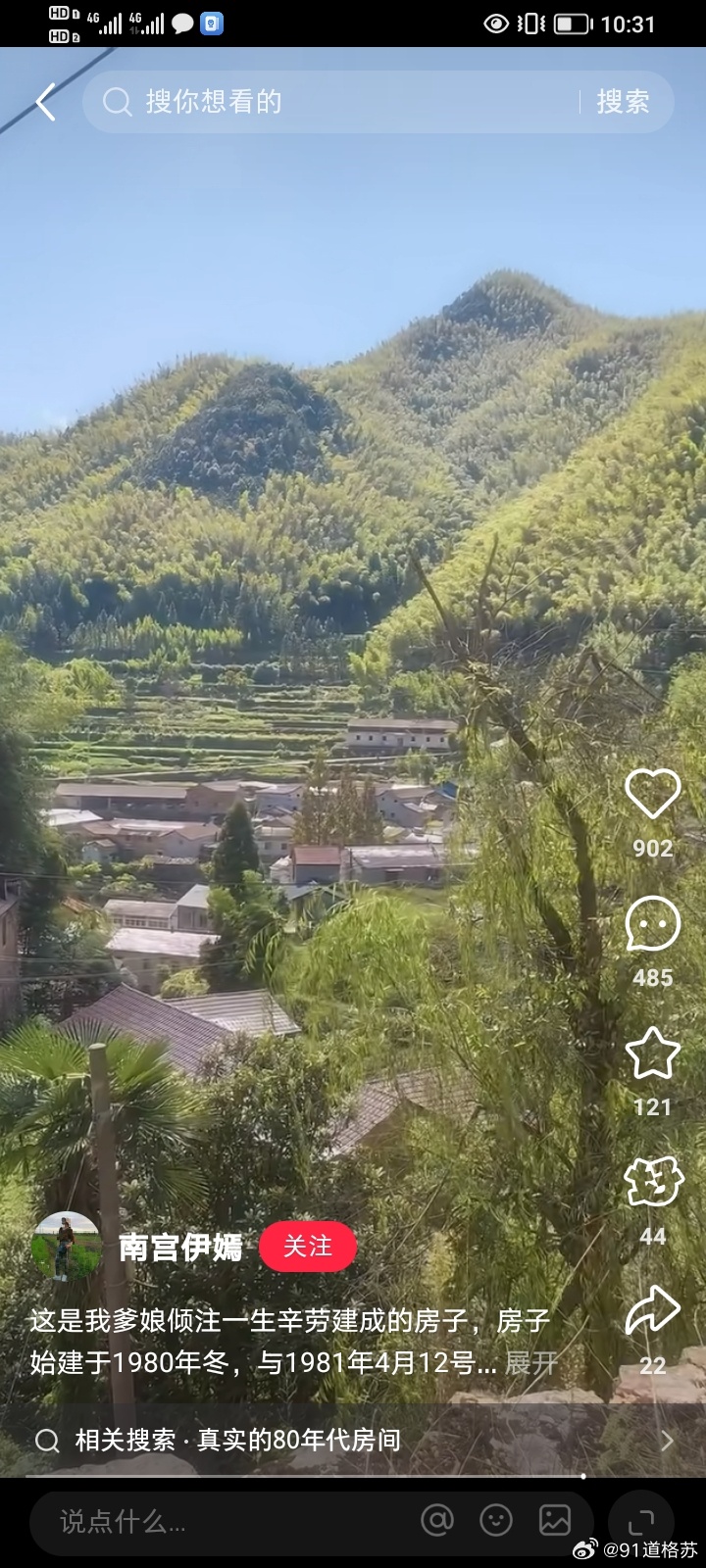Follow 南宫伊嫣 with the 关注 button

(x=308, y=1247)
